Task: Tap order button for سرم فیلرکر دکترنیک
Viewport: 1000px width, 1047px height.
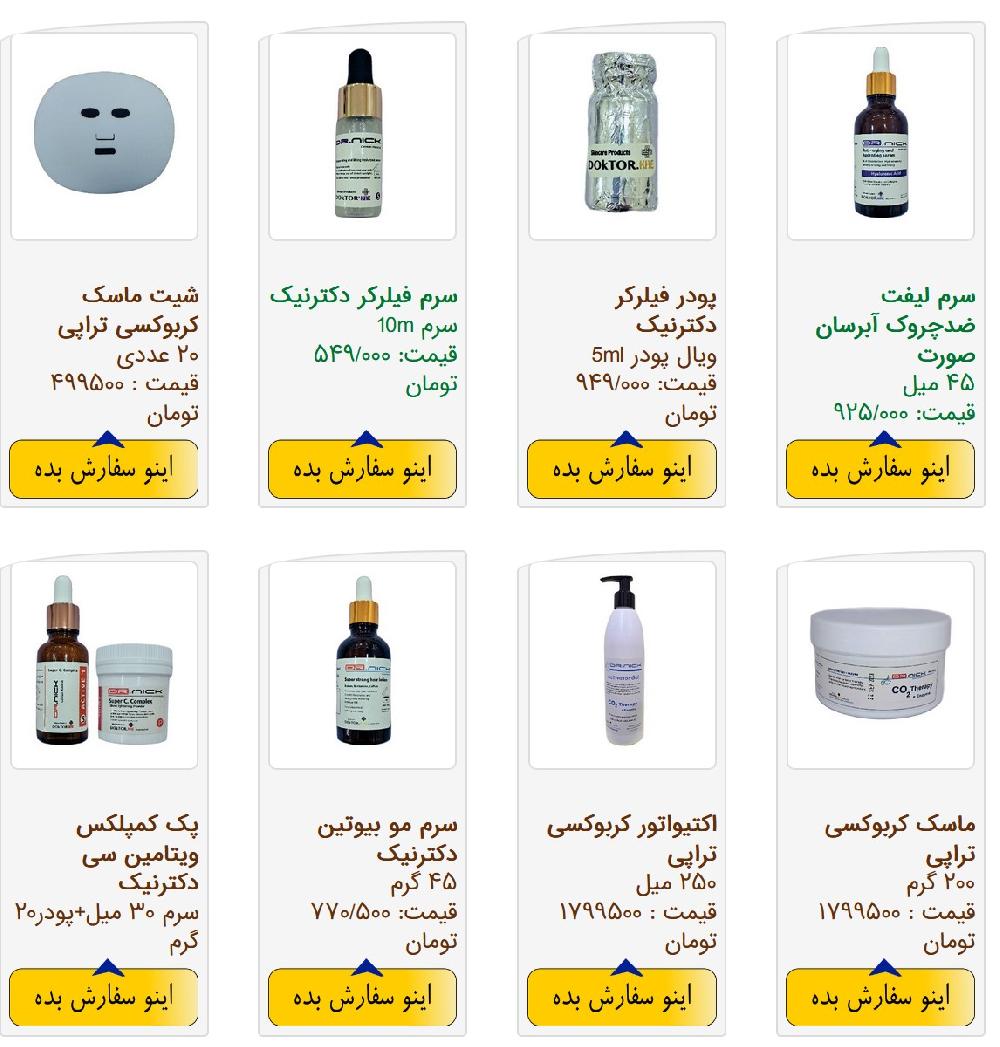Action: click(x=363, y=469)
